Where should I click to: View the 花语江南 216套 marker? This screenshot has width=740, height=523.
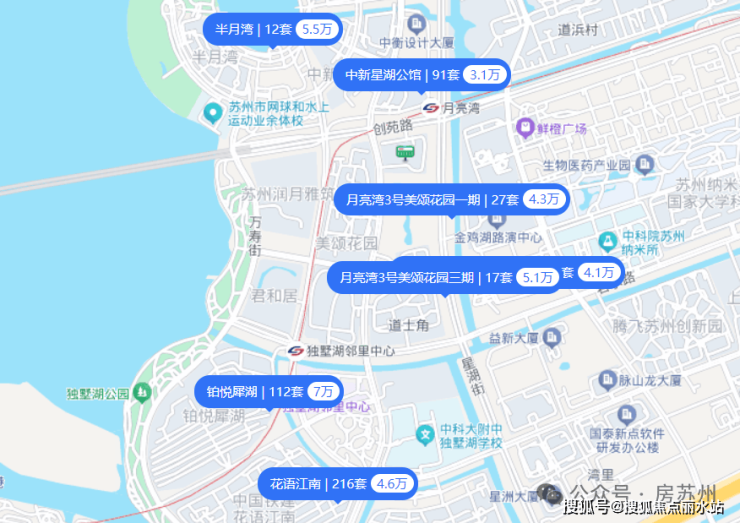click(337, 484)
